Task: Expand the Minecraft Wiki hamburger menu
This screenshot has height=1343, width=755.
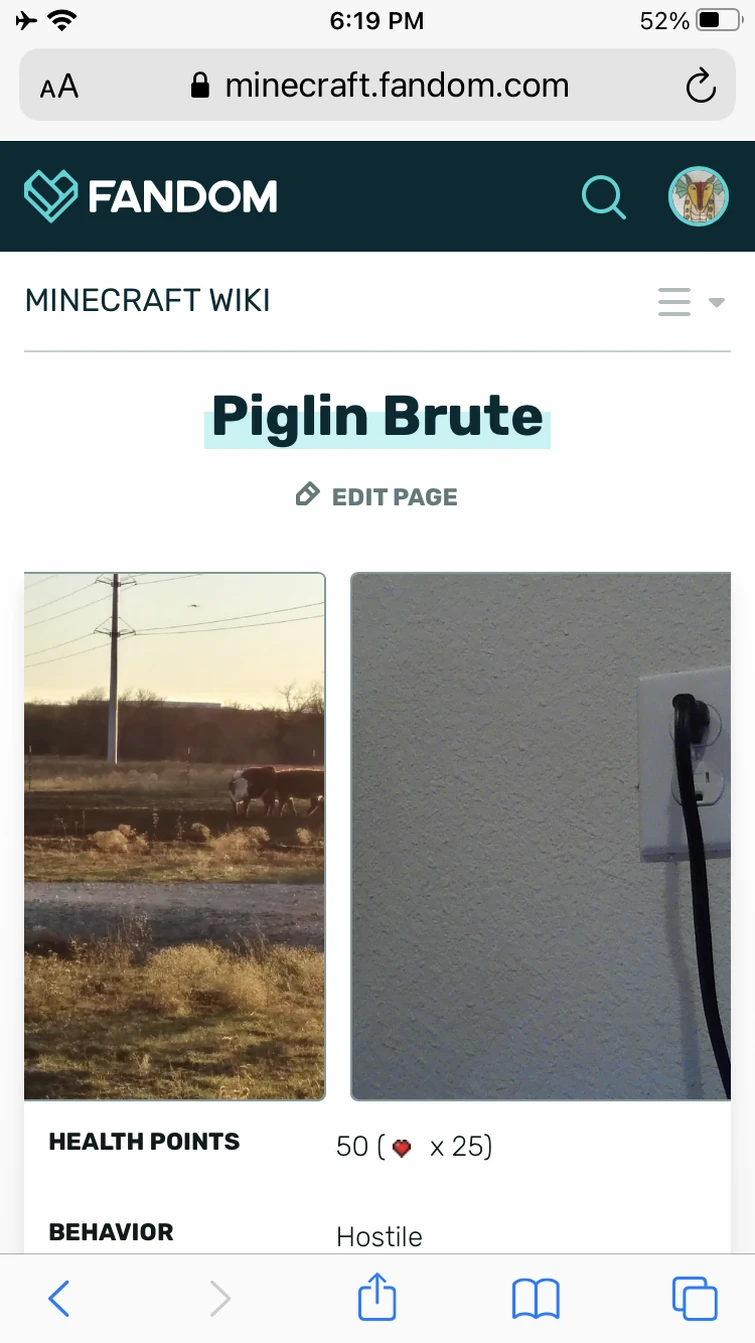Action: pyautogui.click(x=688, y=301)
